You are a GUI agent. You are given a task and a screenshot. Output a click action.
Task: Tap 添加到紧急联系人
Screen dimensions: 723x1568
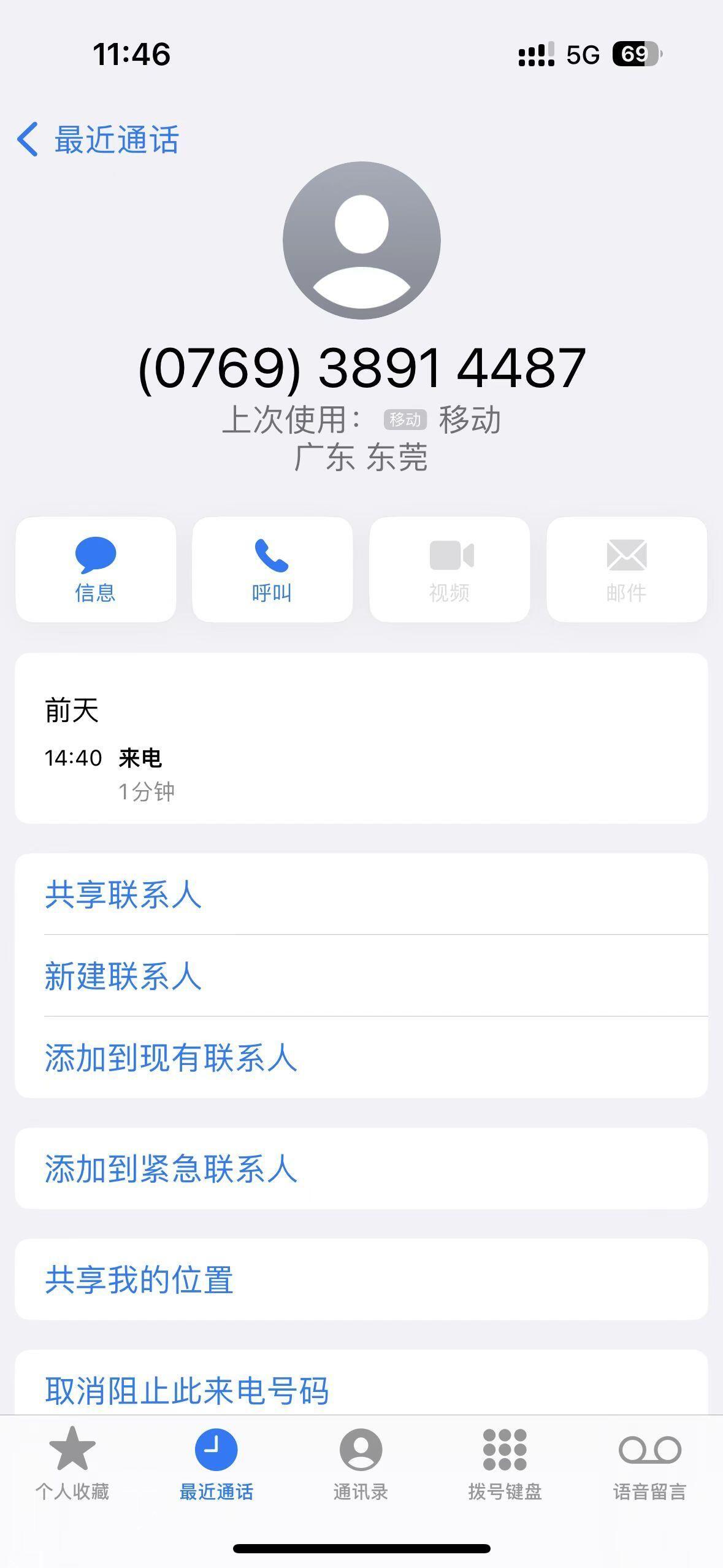point(361,1169)
